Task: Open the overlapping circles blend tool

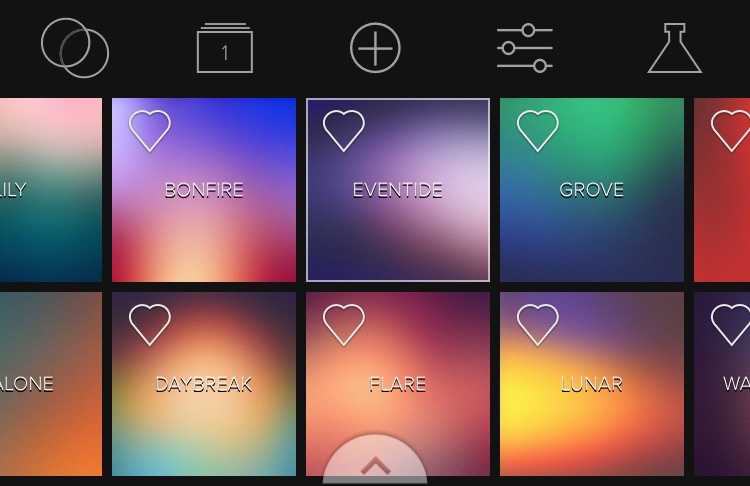Action: click(74, 47)
